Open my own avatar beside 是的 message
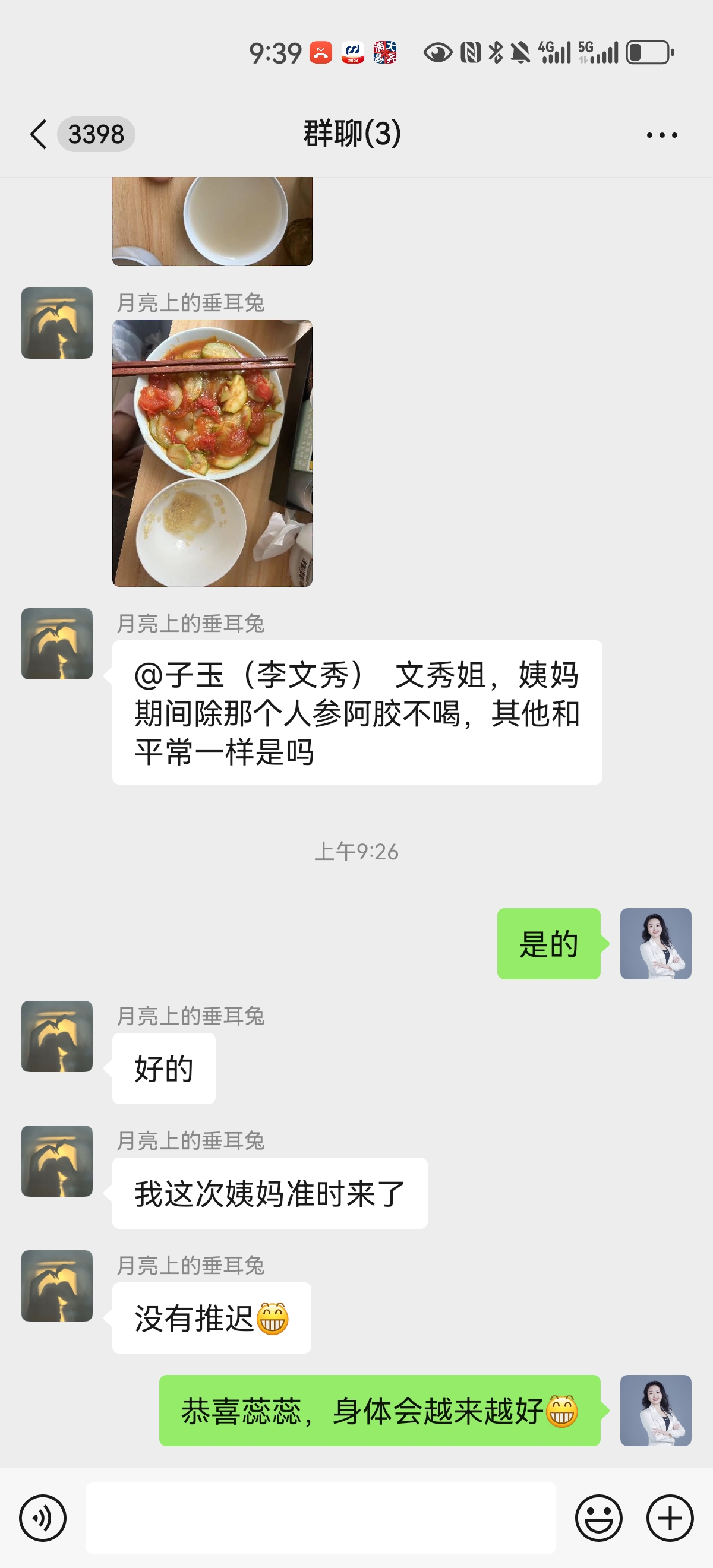Image resolution: width=713 pixels, height=1568 pixels. [x=655, y=944]
